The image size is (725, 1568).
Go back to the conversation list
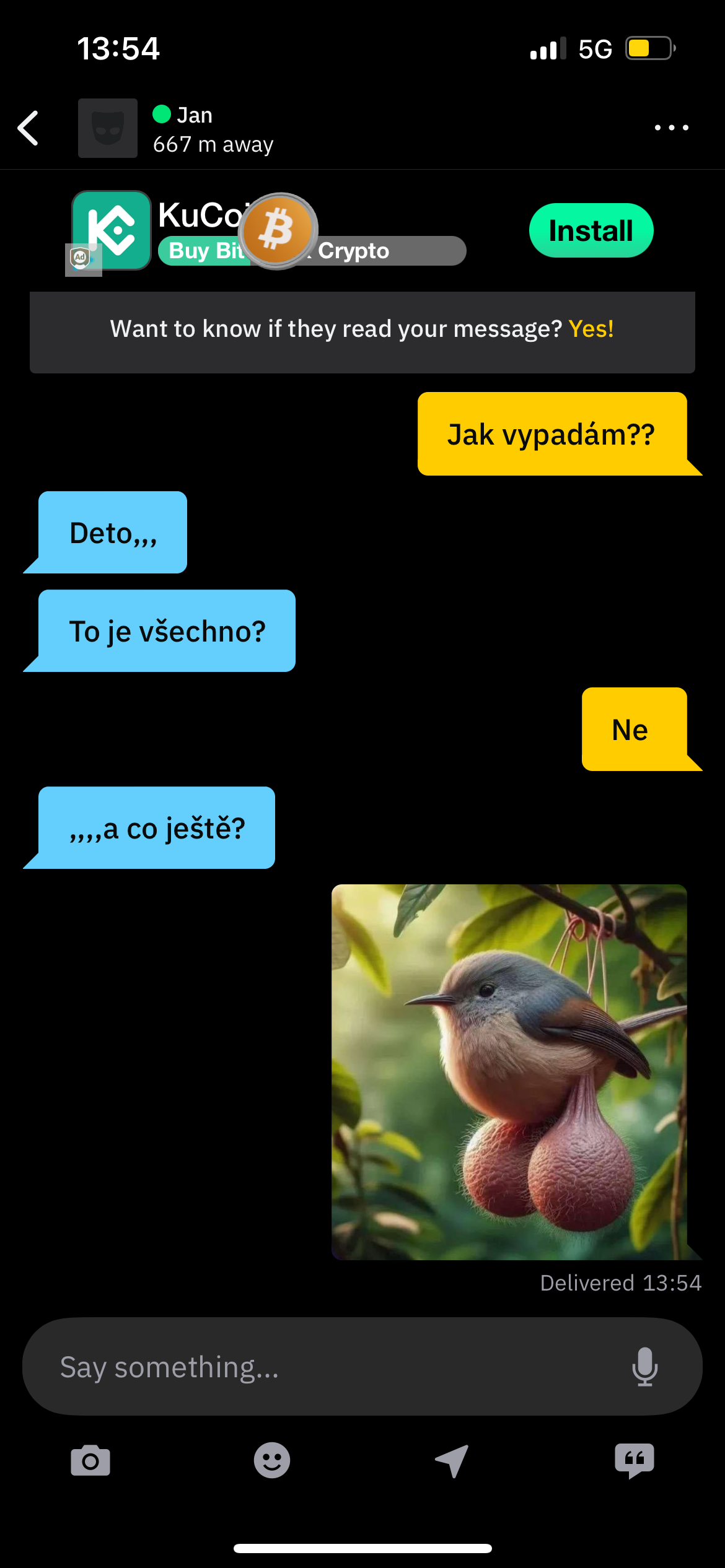tap(29, 128)
